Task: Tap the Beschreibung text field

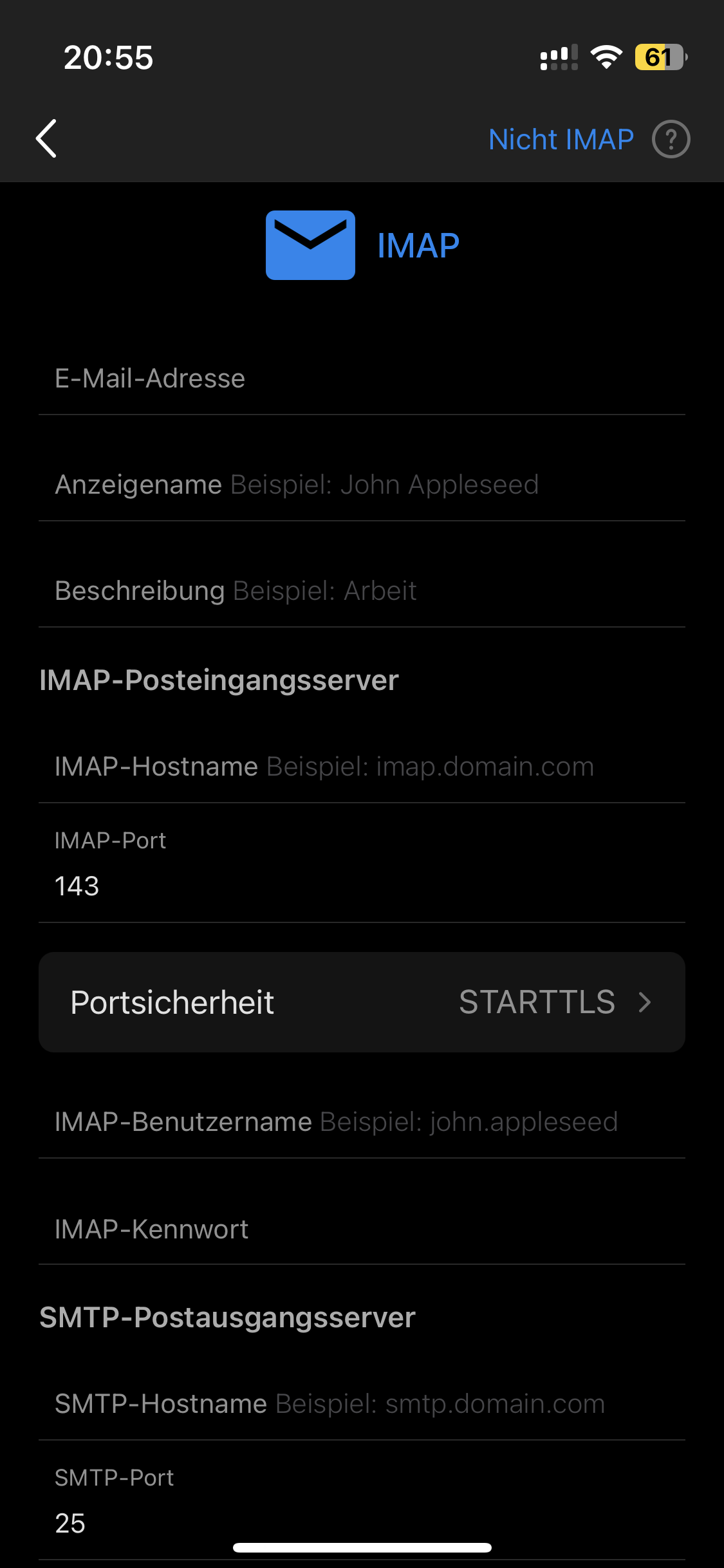Action: point(360,591)
